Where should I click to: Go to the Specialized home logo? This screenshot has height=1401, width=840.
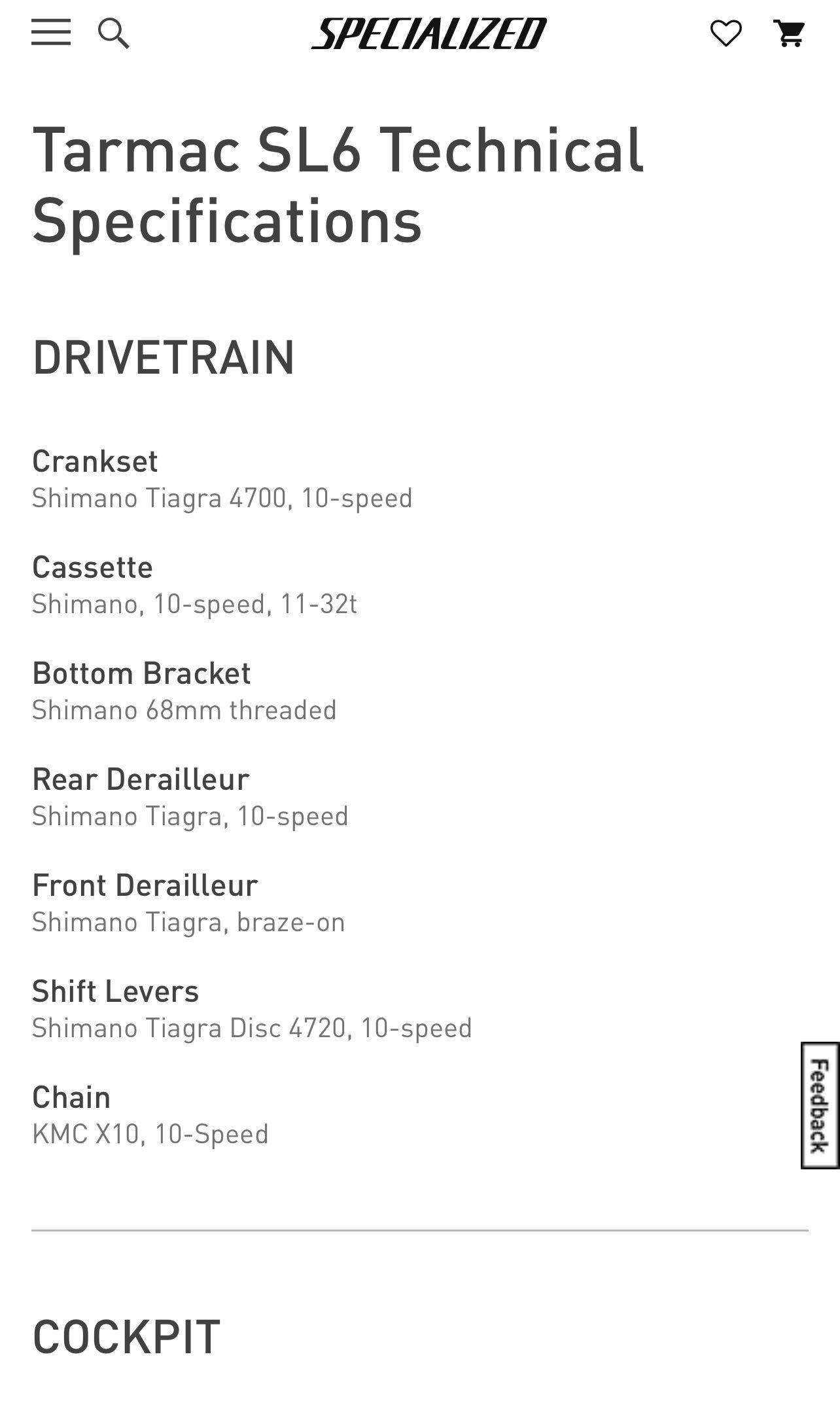(429, 33)
